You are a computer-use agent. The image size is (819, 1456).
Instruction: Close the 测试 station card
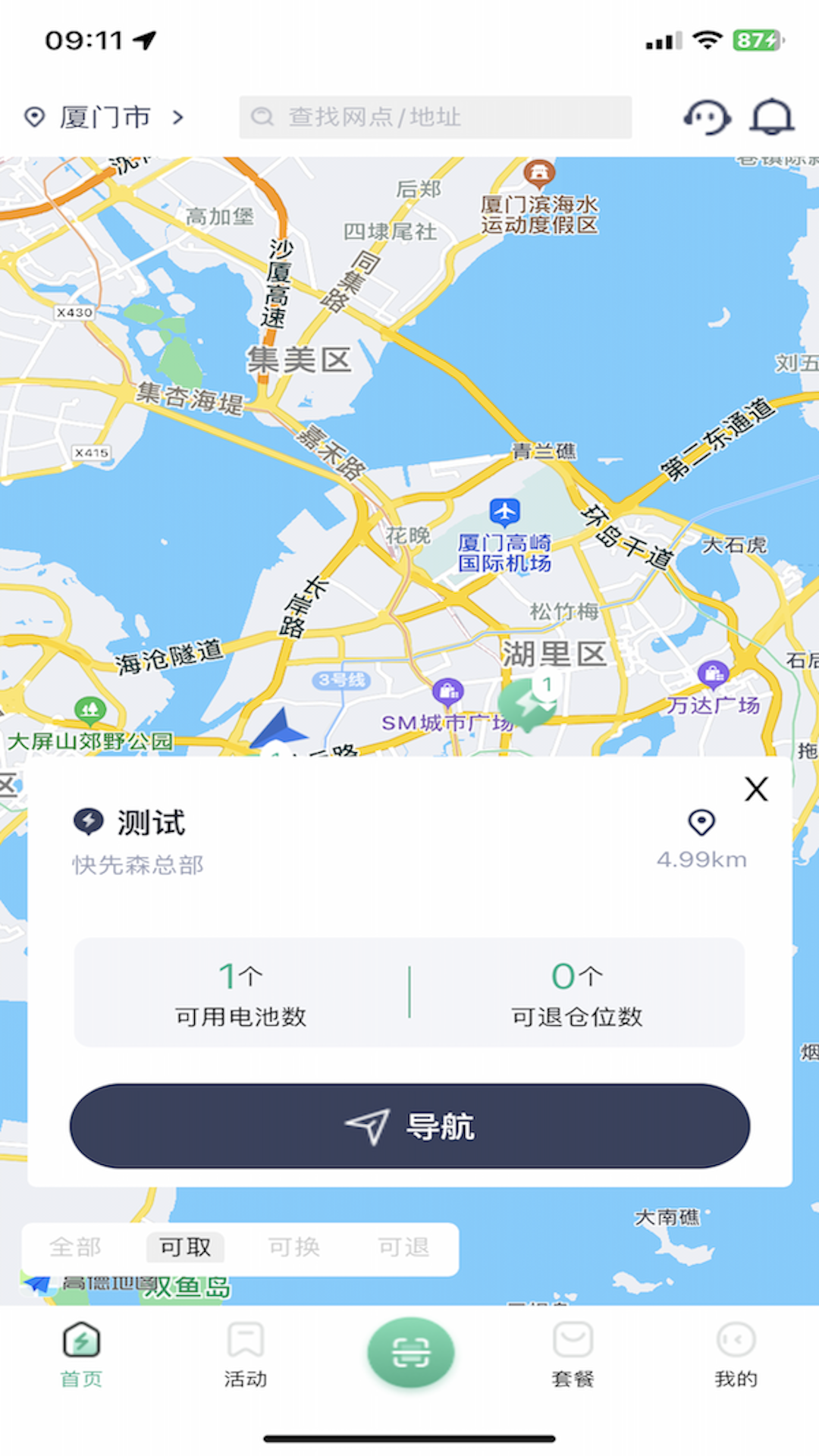coord(756,789)
